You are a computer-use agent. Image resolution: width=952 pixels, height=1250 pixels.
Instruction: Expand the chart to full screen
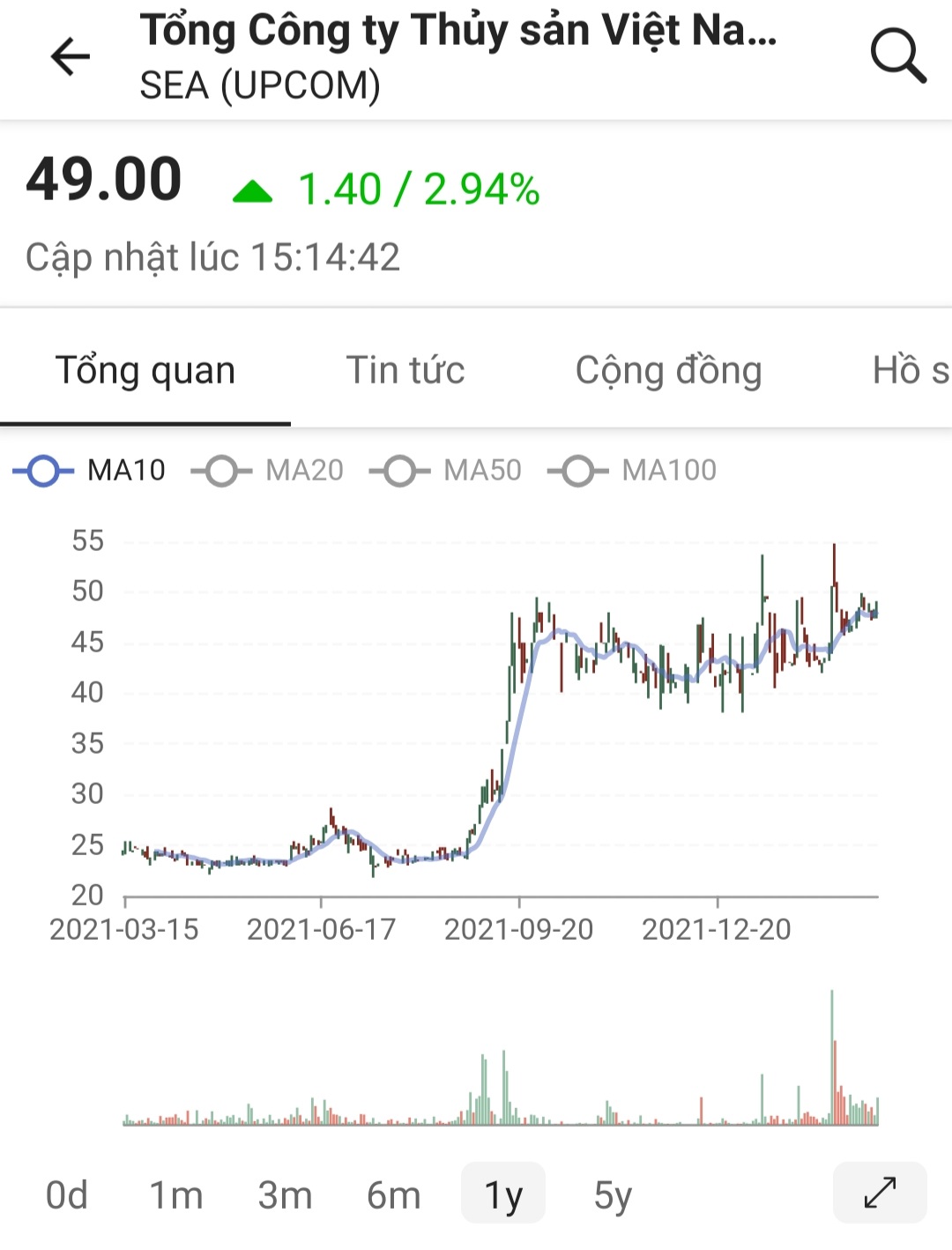880,1193
